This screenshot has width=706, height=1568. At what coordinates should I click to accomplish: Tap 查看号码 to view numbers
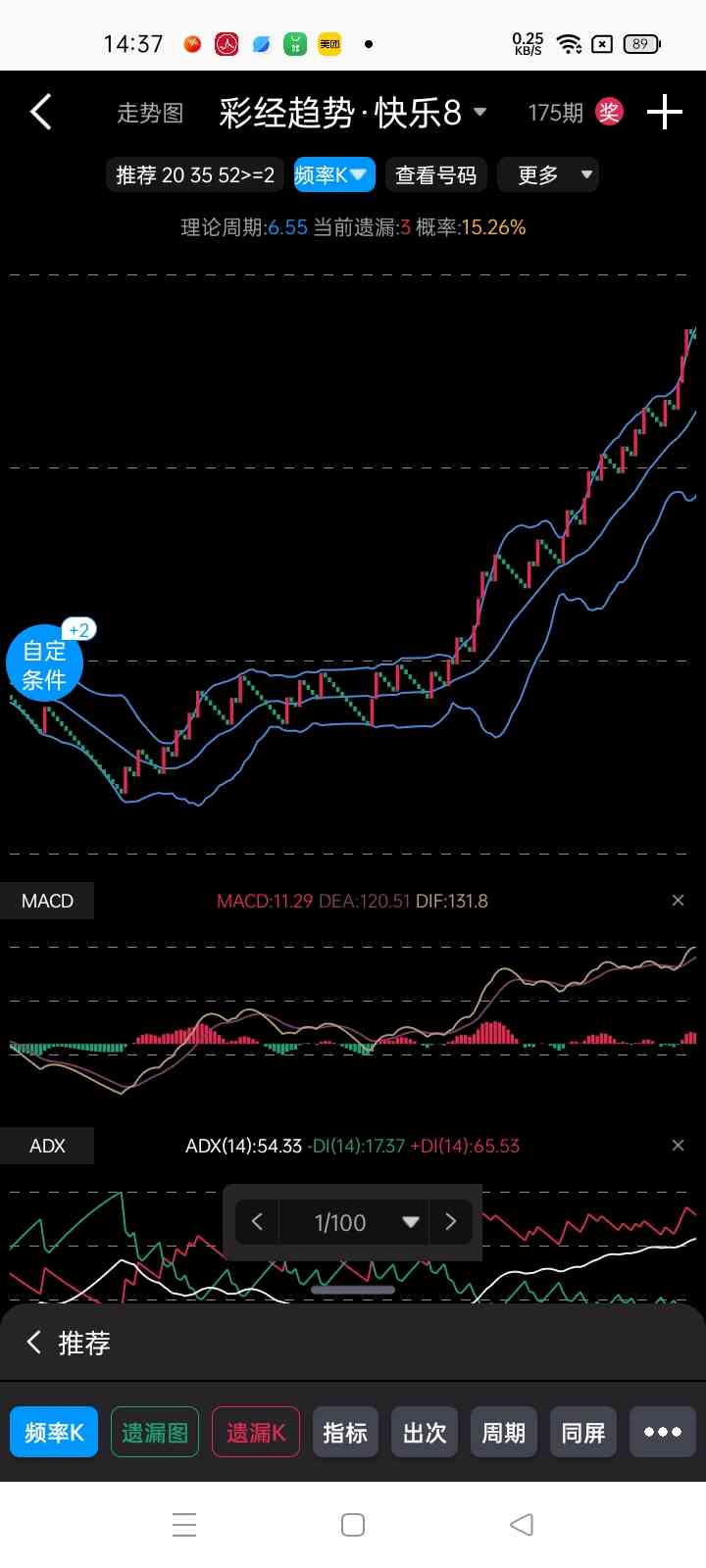click(435, 175)
